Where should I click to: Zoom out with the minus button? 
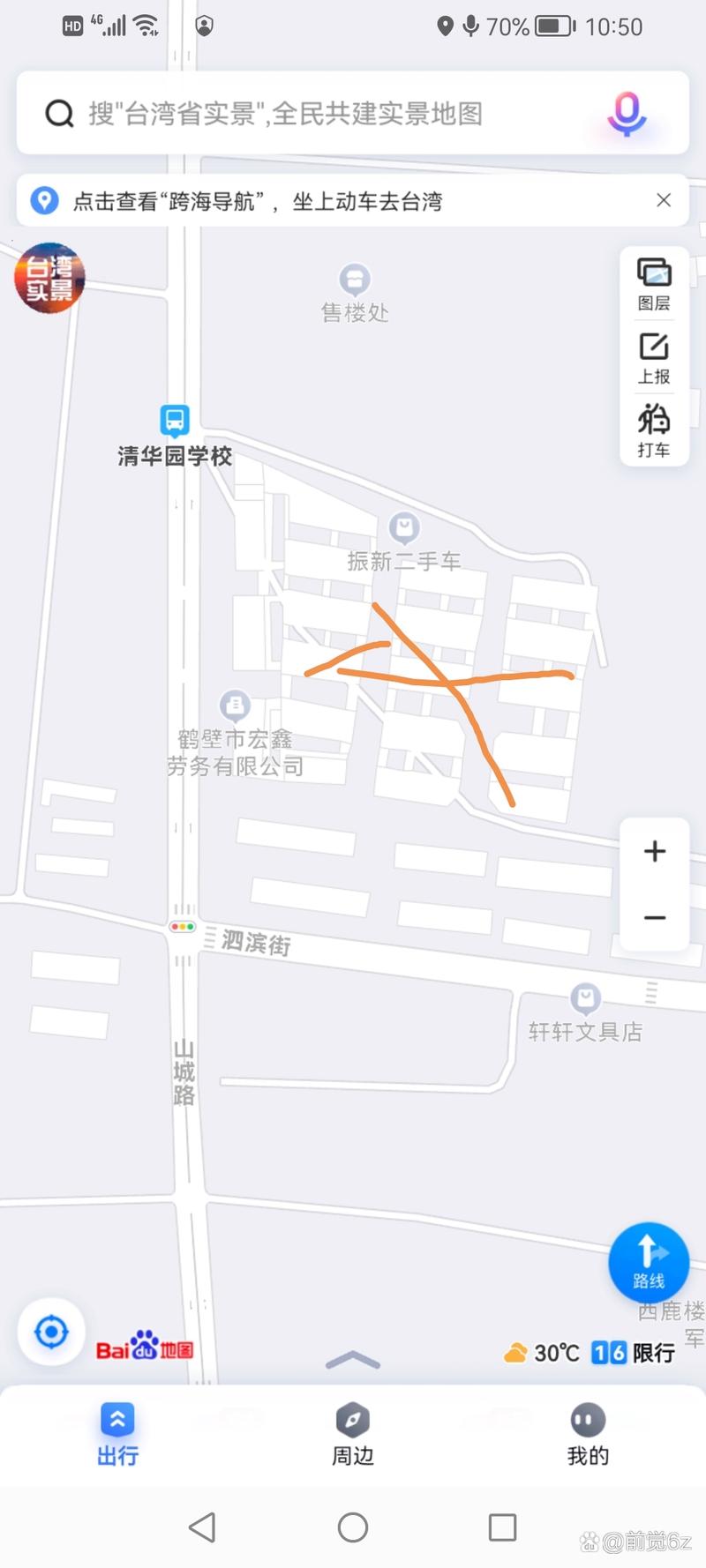(x=655, y=918)
